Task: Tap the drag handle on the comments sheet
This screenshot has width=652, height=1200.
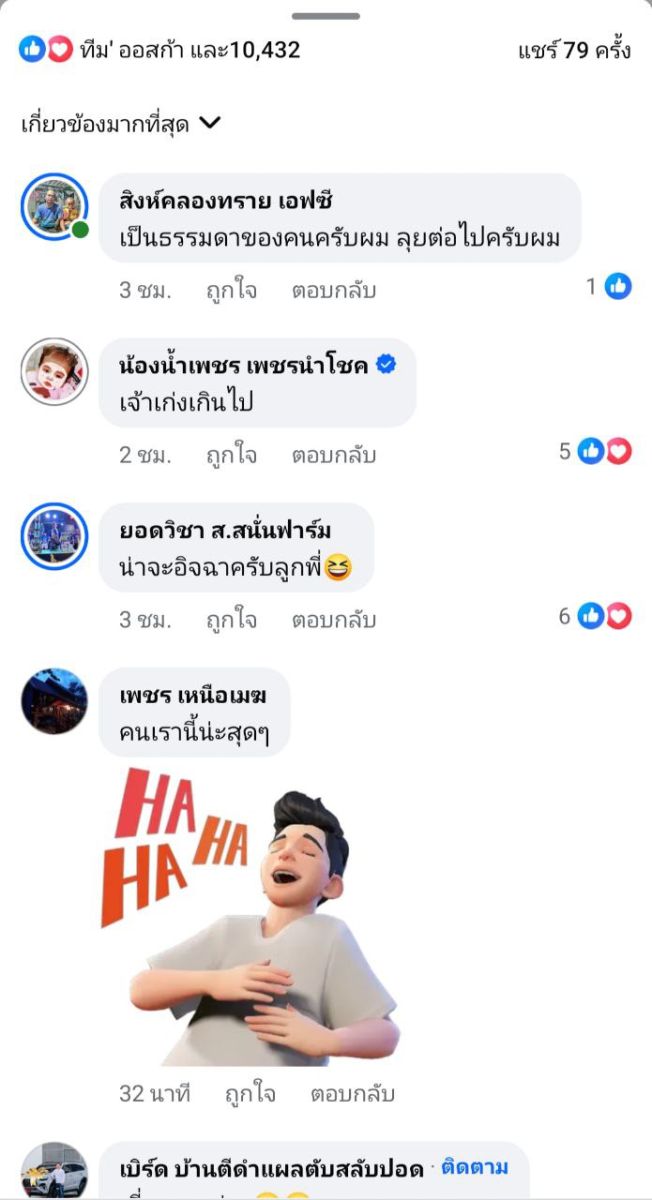Action: [x=326, y=16]
